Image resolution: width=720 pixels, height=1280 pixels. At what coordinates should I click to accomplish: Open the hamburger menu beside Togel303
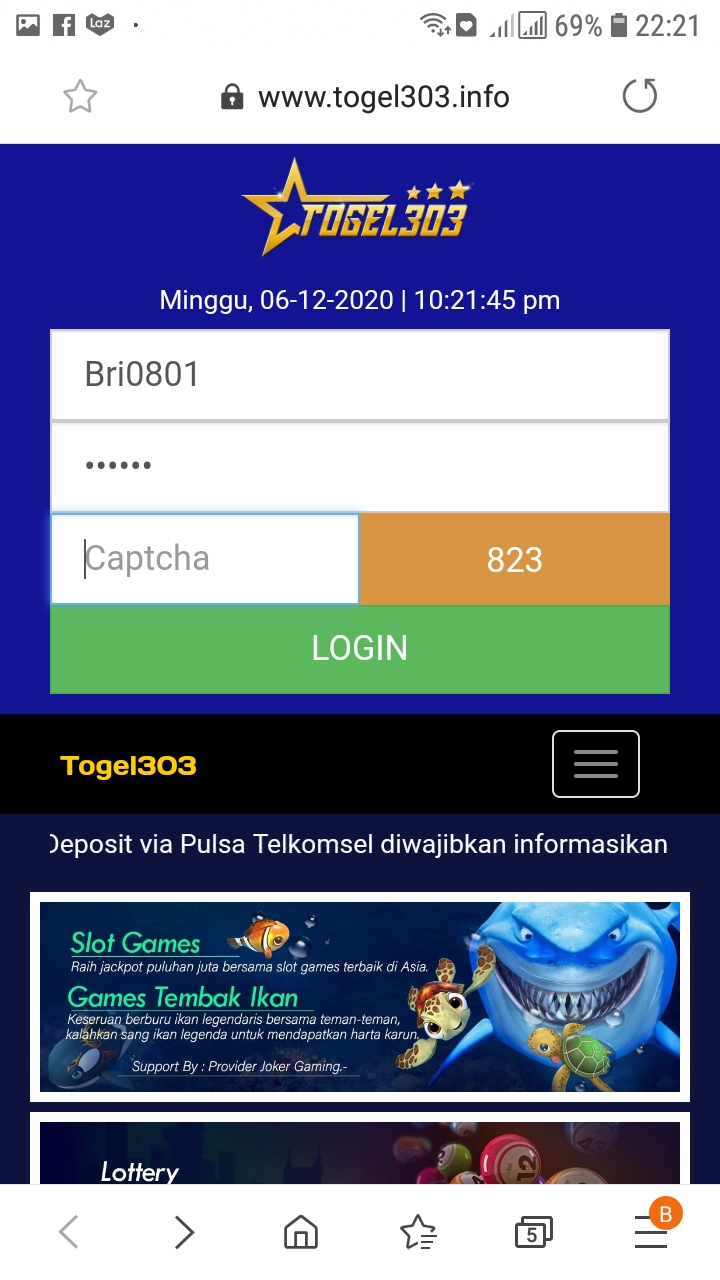tap(595, 764)
